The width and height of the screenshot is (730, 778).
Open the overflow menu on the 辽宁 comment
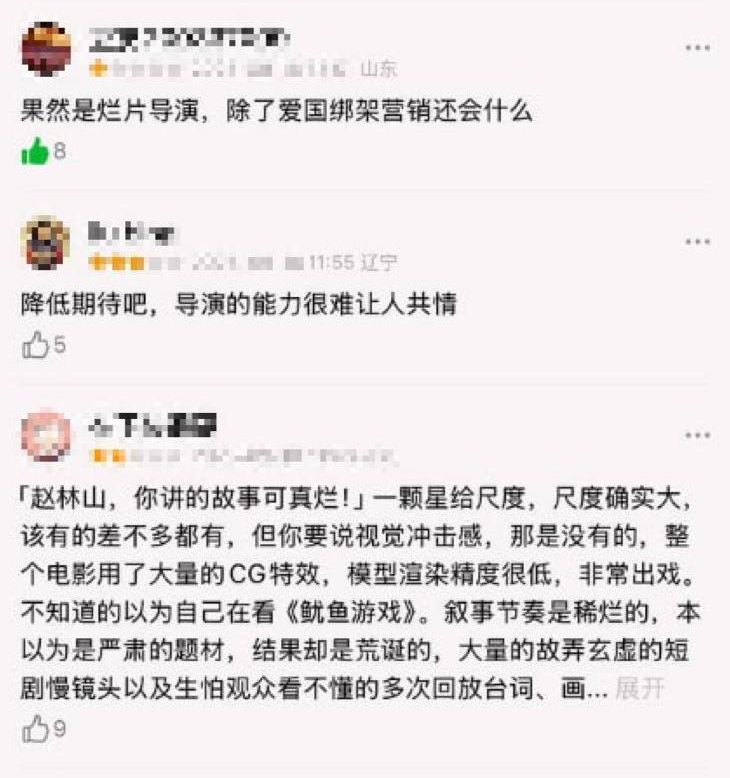pyautogui.click(x=697, y=242)
